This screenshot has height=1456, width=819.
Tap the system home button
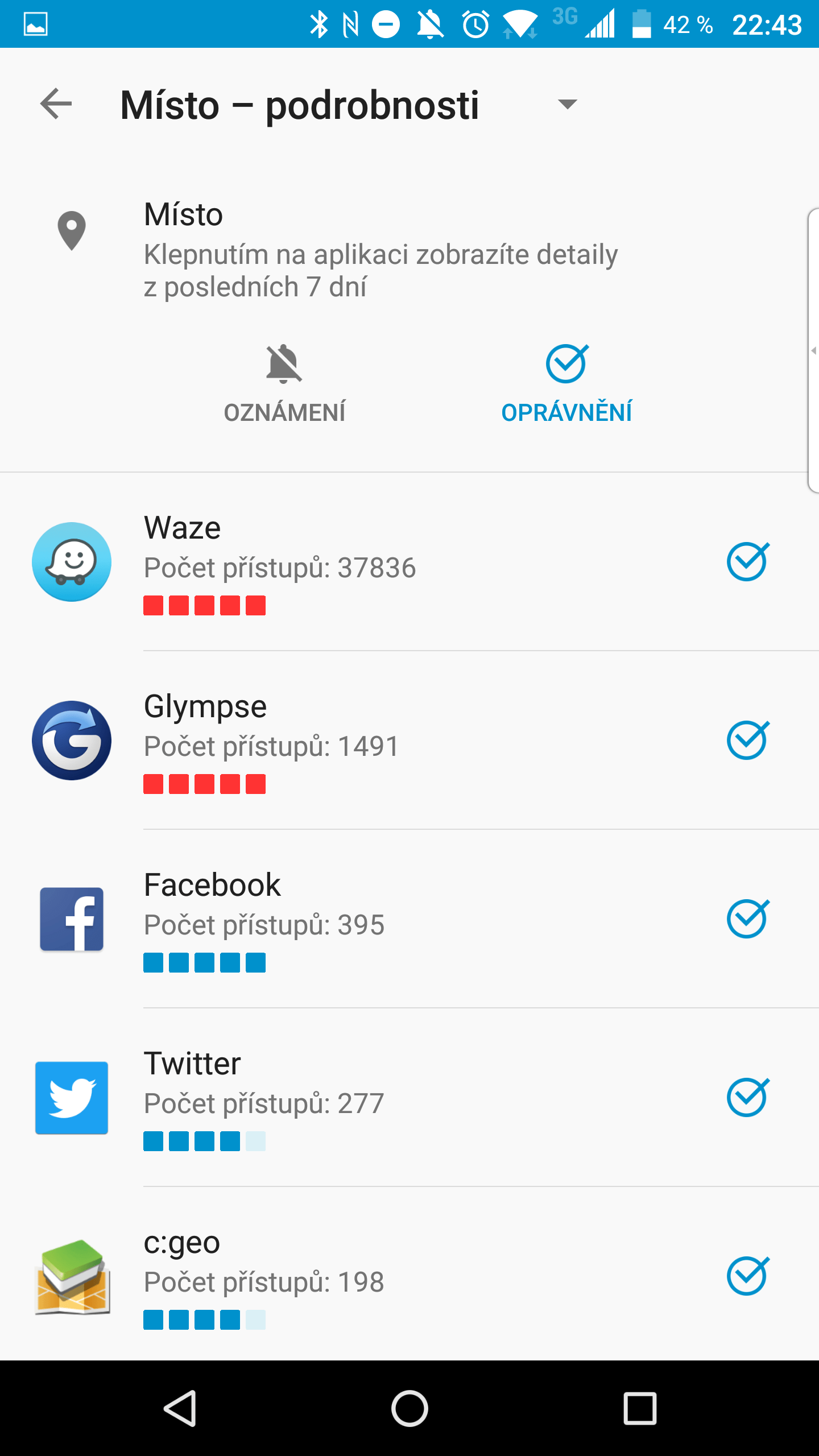[409, 1408]
